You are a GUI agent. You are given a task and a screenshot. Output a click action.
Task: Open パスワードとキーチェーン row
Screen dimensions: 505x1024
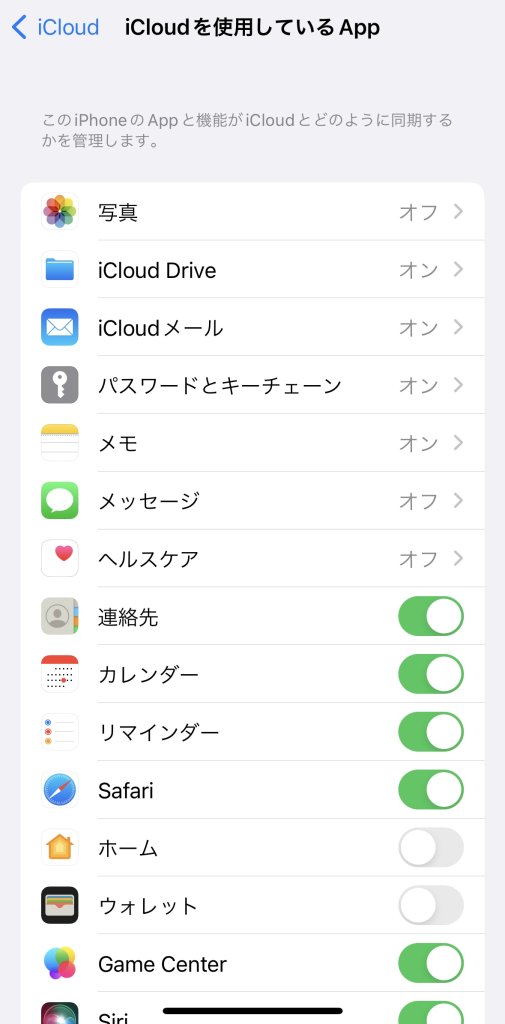coord(252,385)
